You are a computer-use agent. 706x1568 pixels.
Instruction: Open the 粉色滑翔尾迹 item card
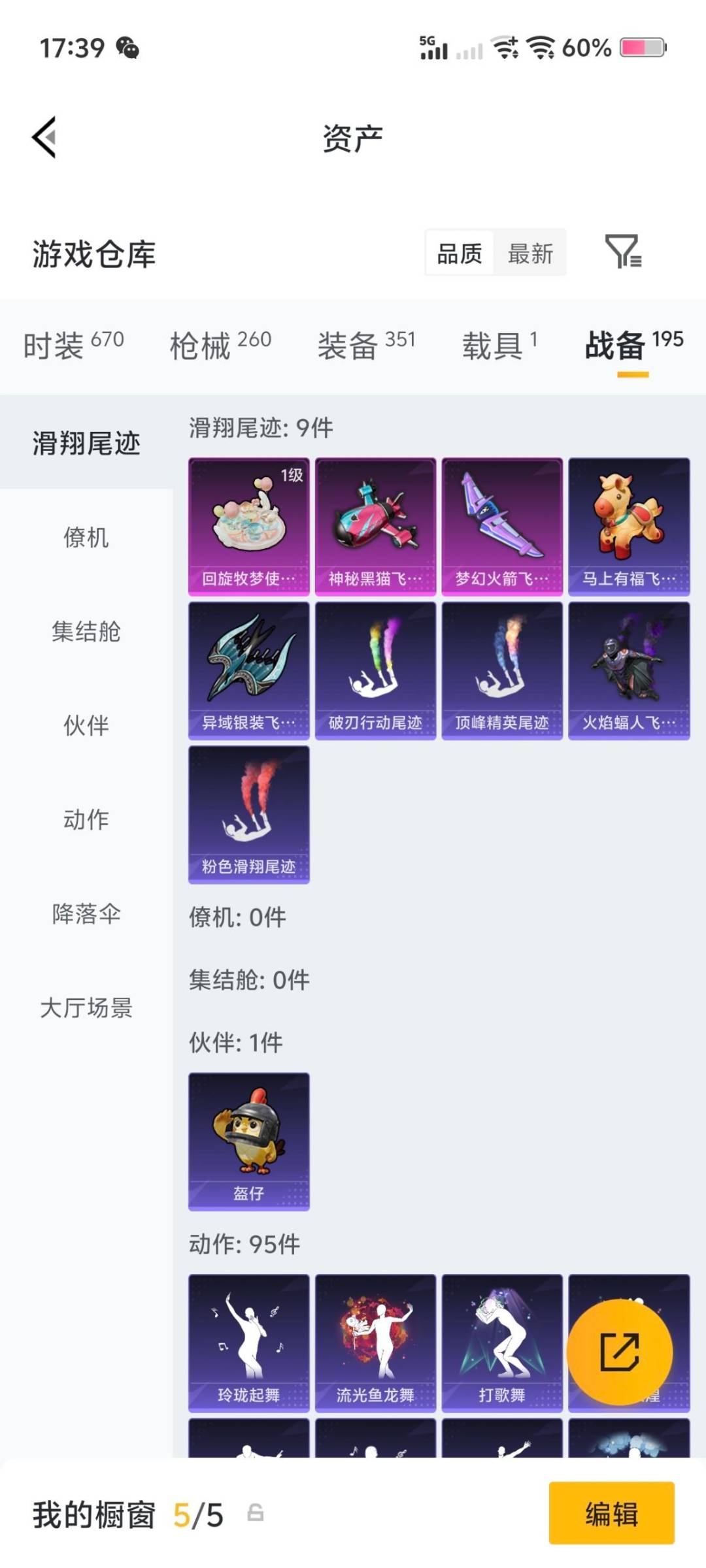[248, 813]
